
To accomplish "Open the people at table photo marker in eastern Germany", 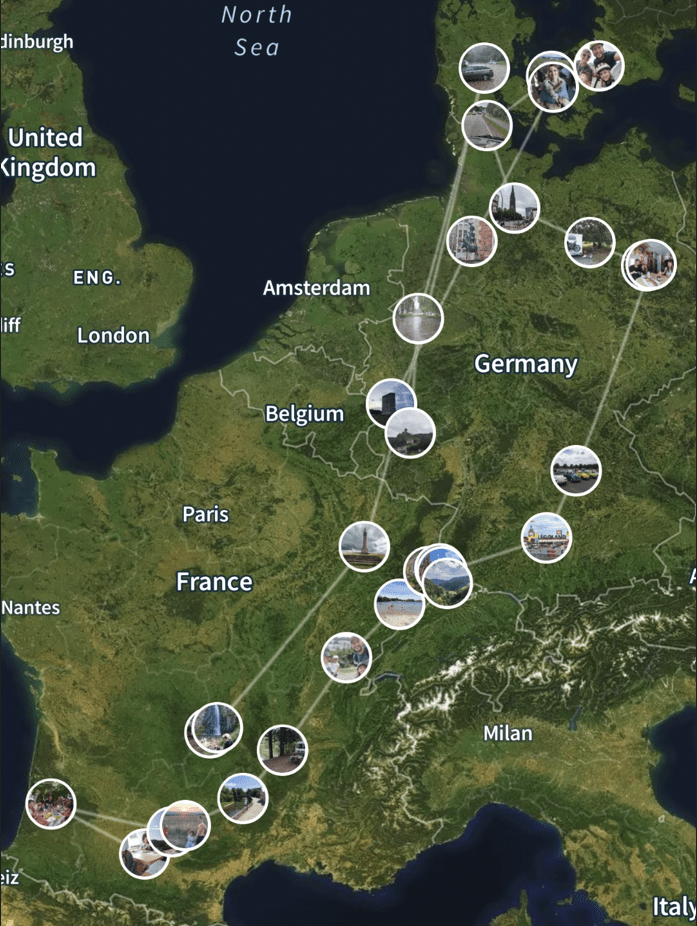I will pyautogui.click(x=651, y=264).
